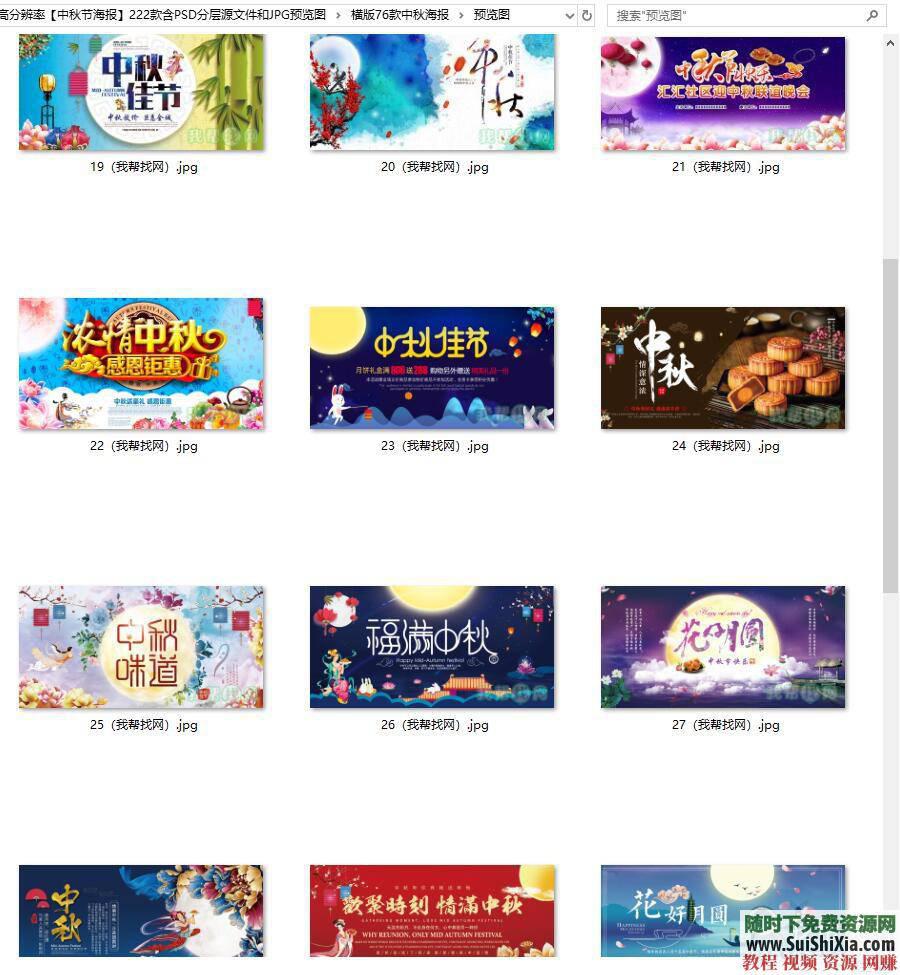This screenshot has width=900, height=975.
Task: Open the mooncake poster 24（我帮找网）.jpg
Action: pyautogui.click(x=723, y=368)
